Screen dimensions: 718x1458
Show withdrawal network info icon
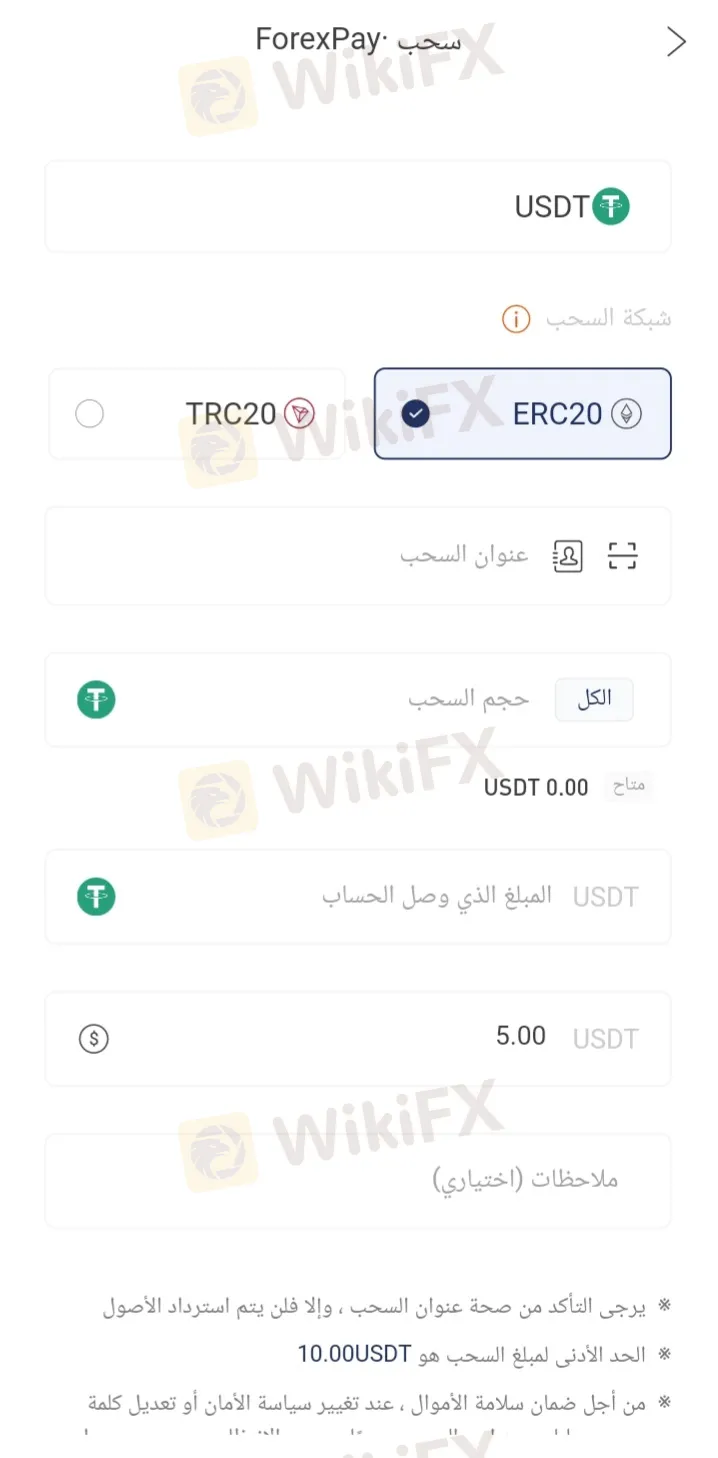click(x=515, y=320)
